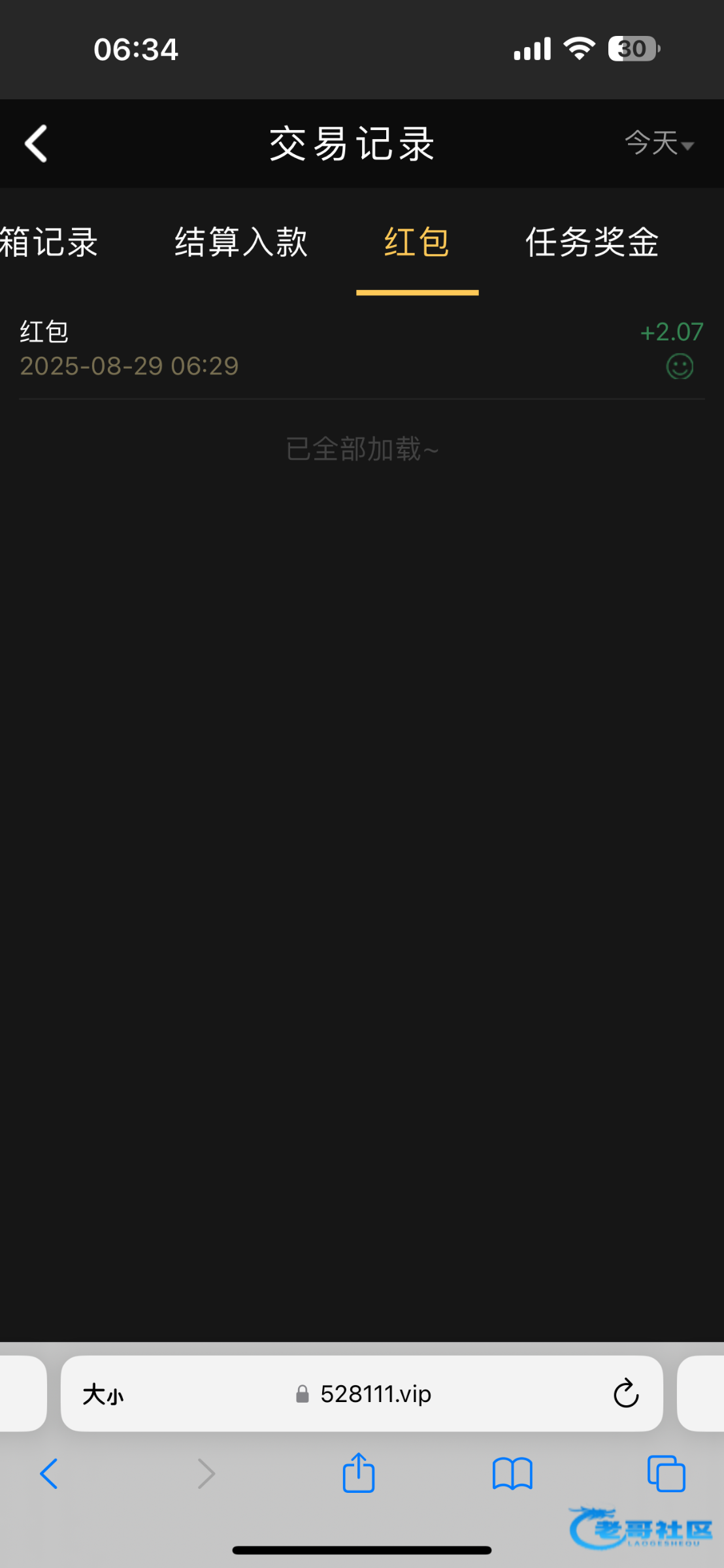The image size is (724, 1568).
Task: Go back from 交易记录 page
Action: pos(36,144)
